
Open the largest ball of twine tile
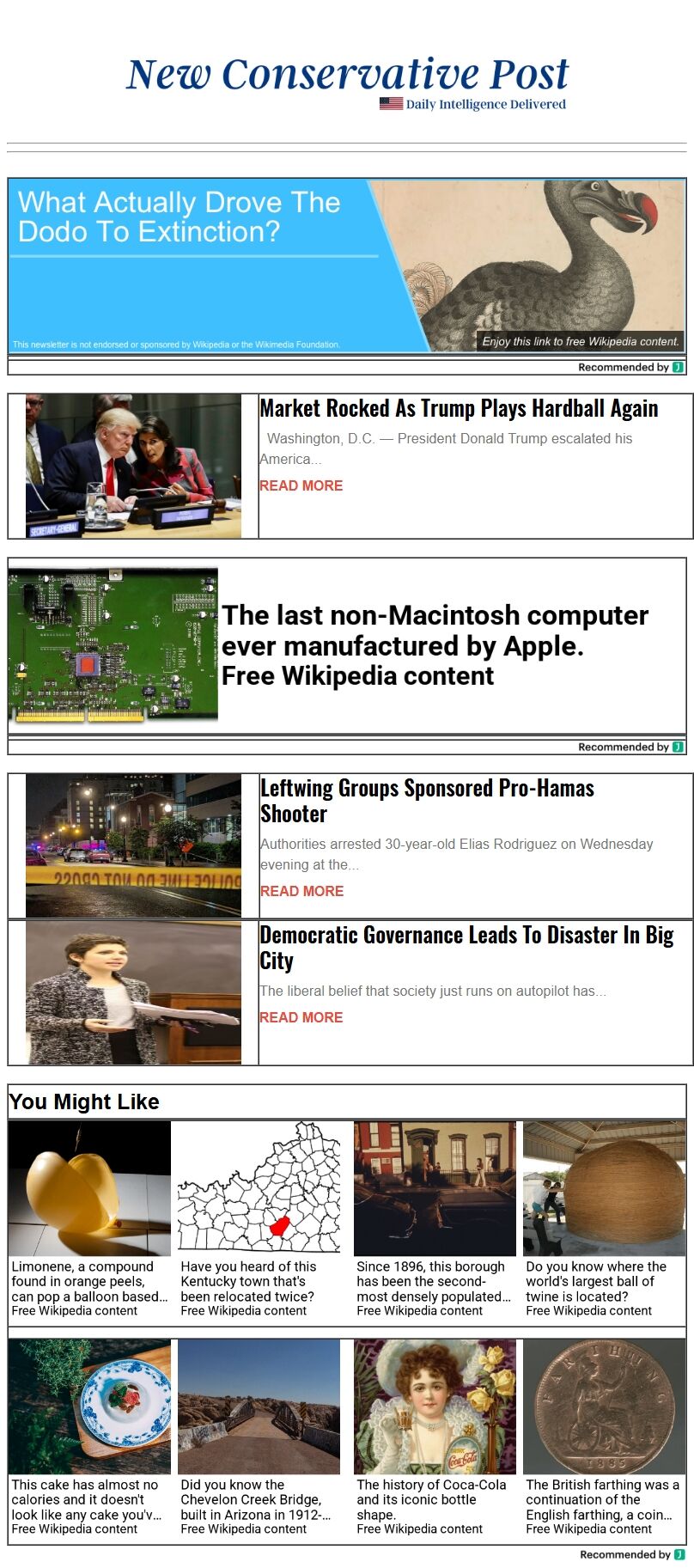pyautogui.click(x=604, y=1218)
